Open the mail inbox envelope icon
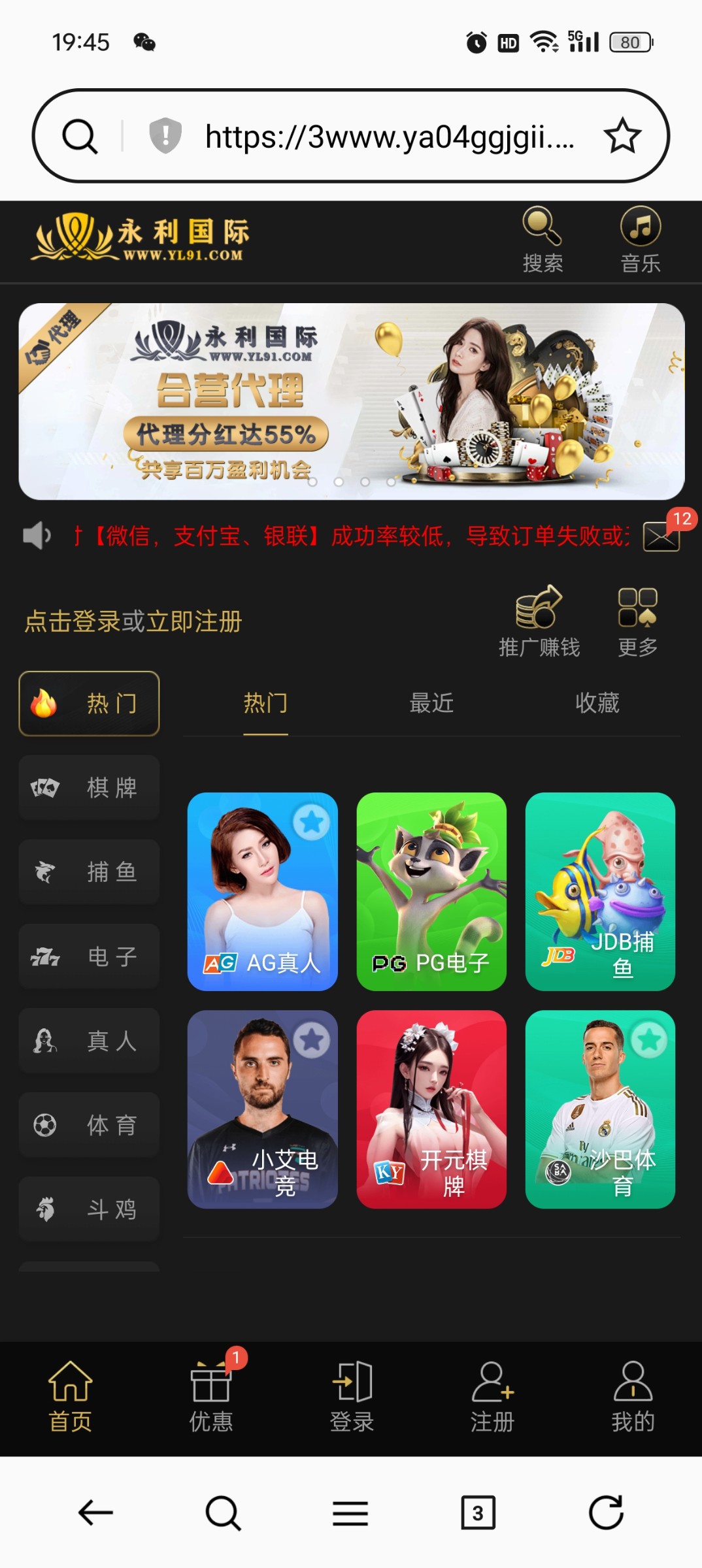The image size is (702, 1568). pyautogui.click(x=661, y=537)
